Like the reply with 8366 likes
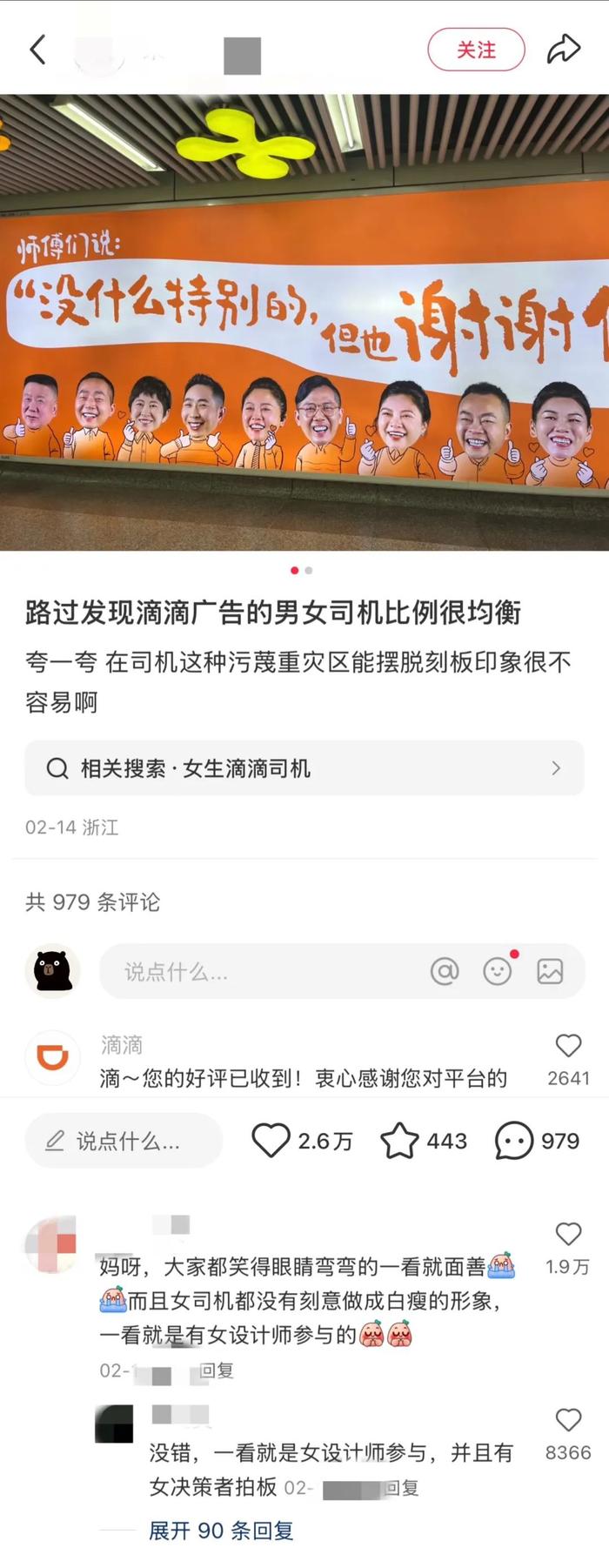This screenshot has height=1568, width=609. pos(568,1420)
